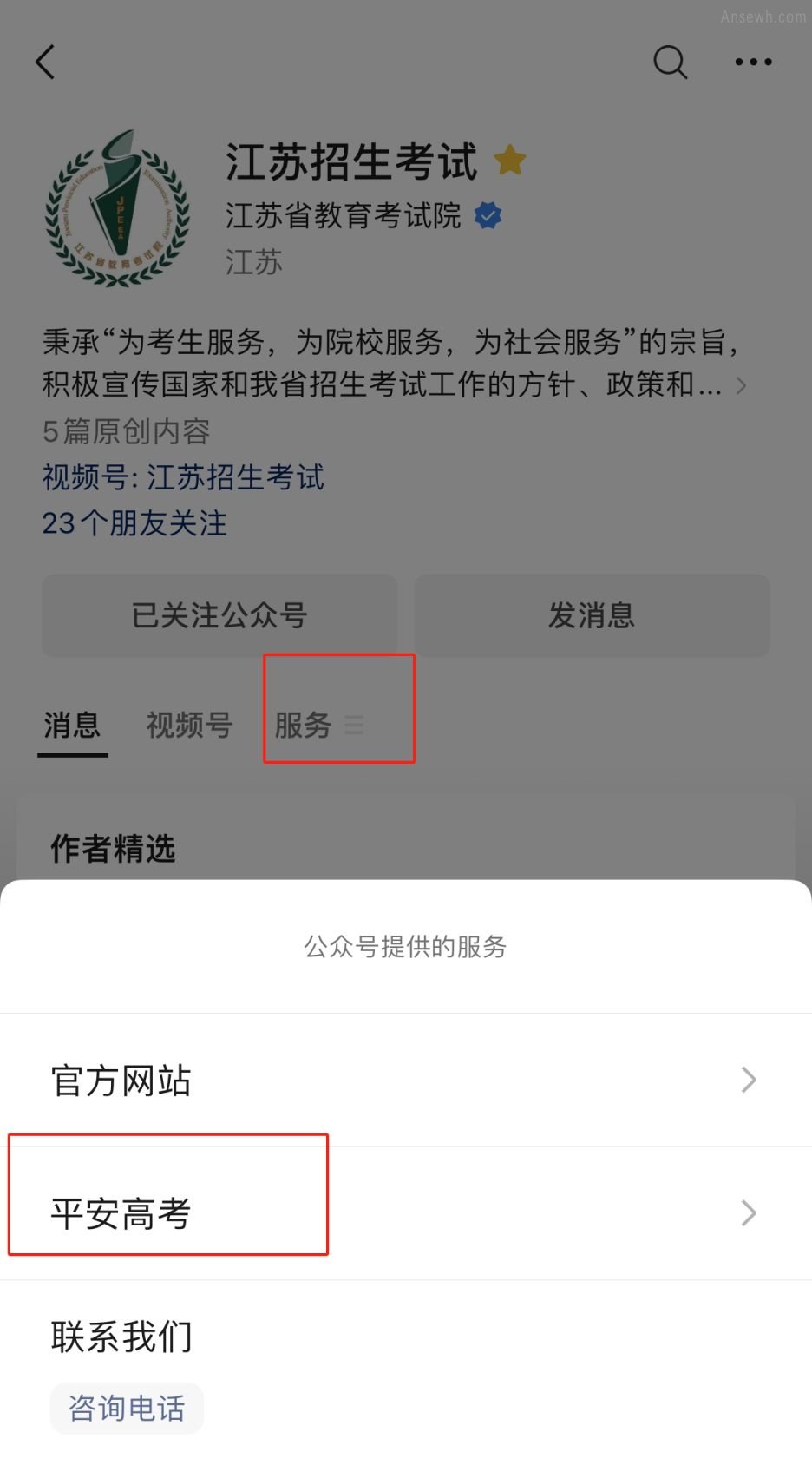Tap the 咨询电话 chip

127,1408
